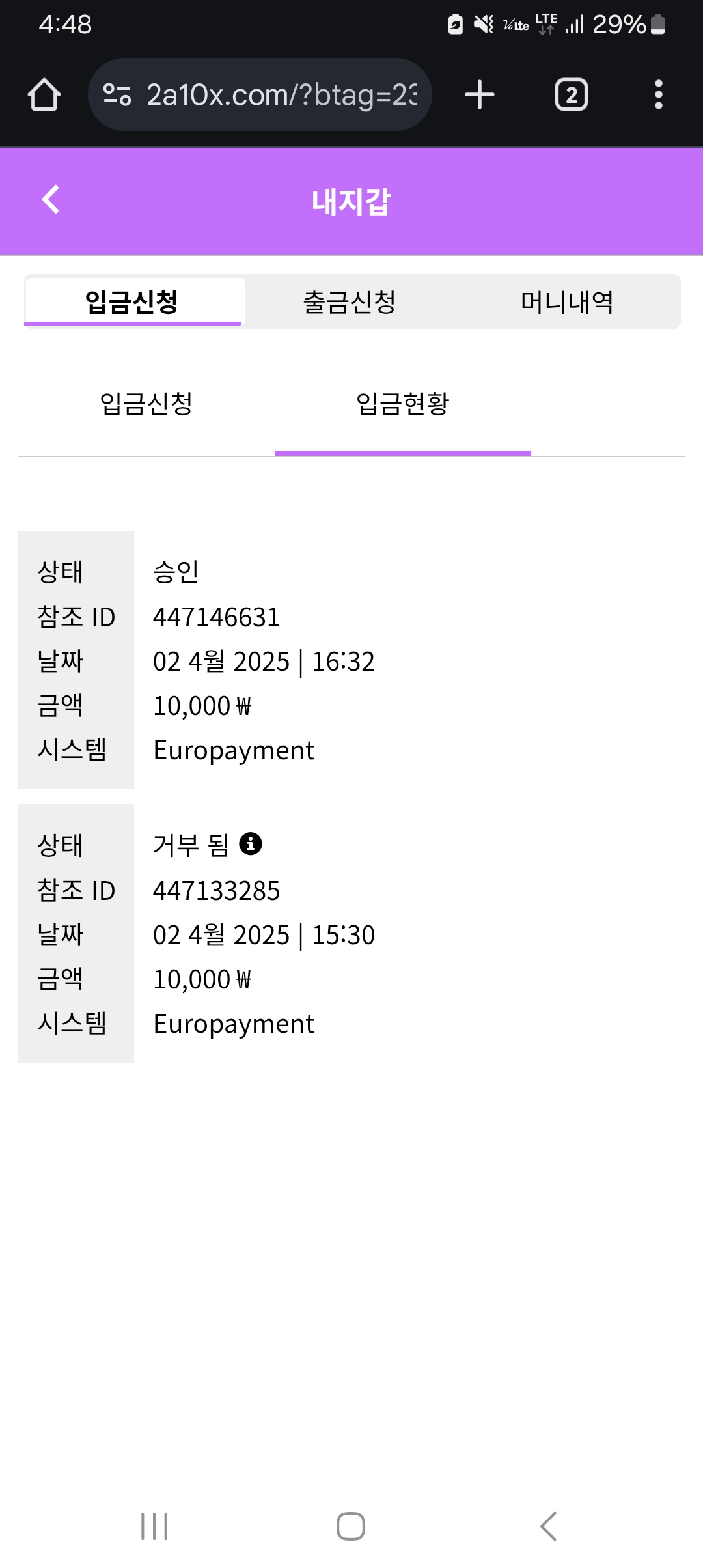The image size is (703, 1568).
Task: Show info for the 거부 됨 status
Action: coord(251,844)
